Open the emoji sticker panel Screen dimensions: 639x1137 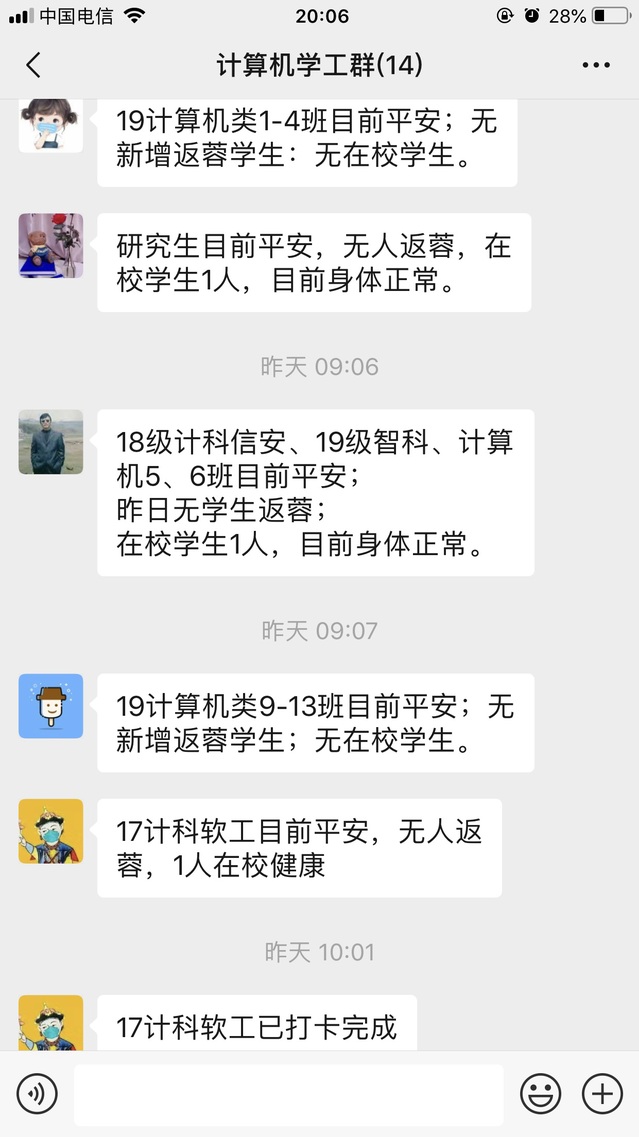540,1094
